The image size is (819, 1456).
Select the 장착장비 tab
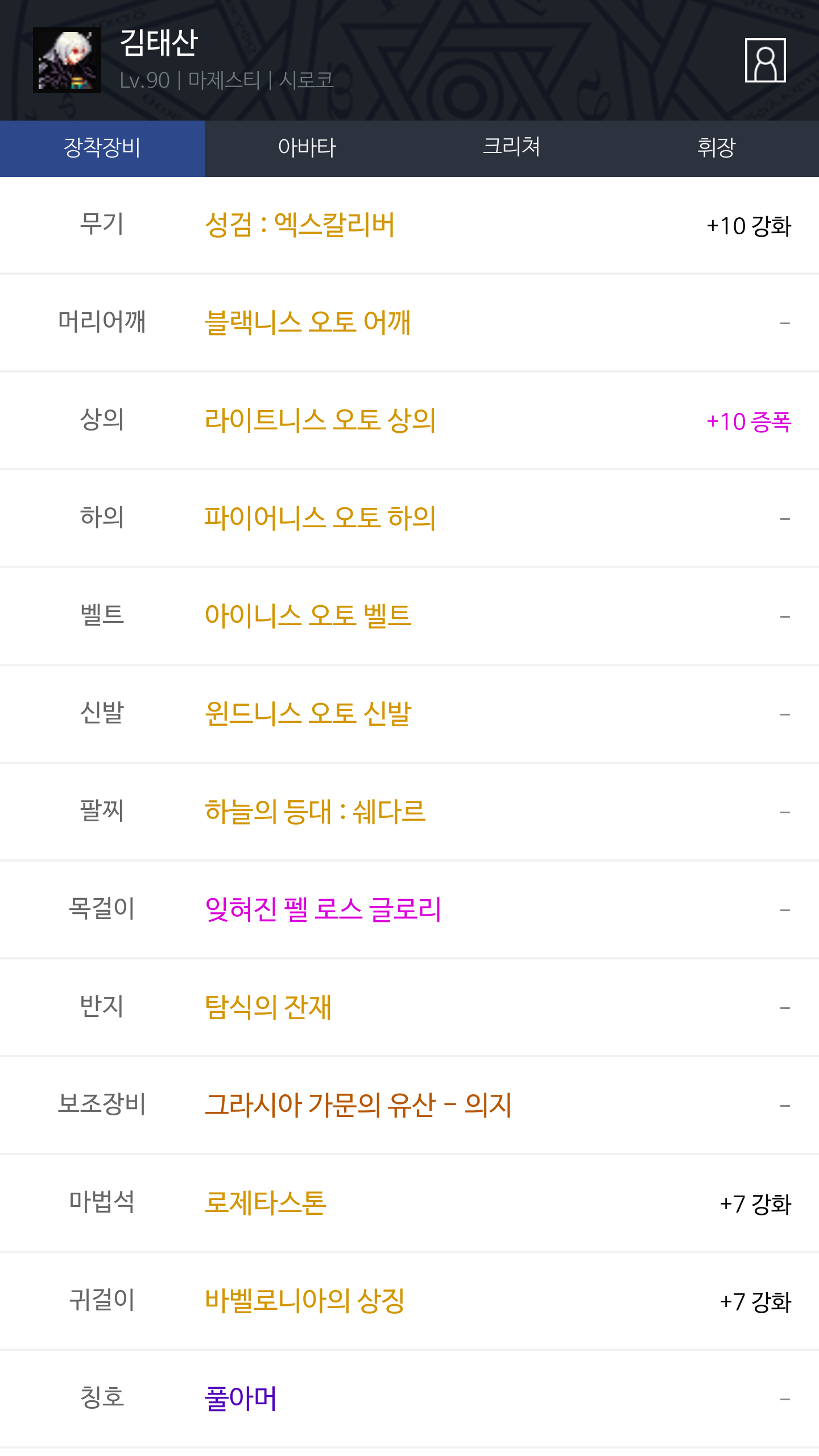[x=102, y=148]
